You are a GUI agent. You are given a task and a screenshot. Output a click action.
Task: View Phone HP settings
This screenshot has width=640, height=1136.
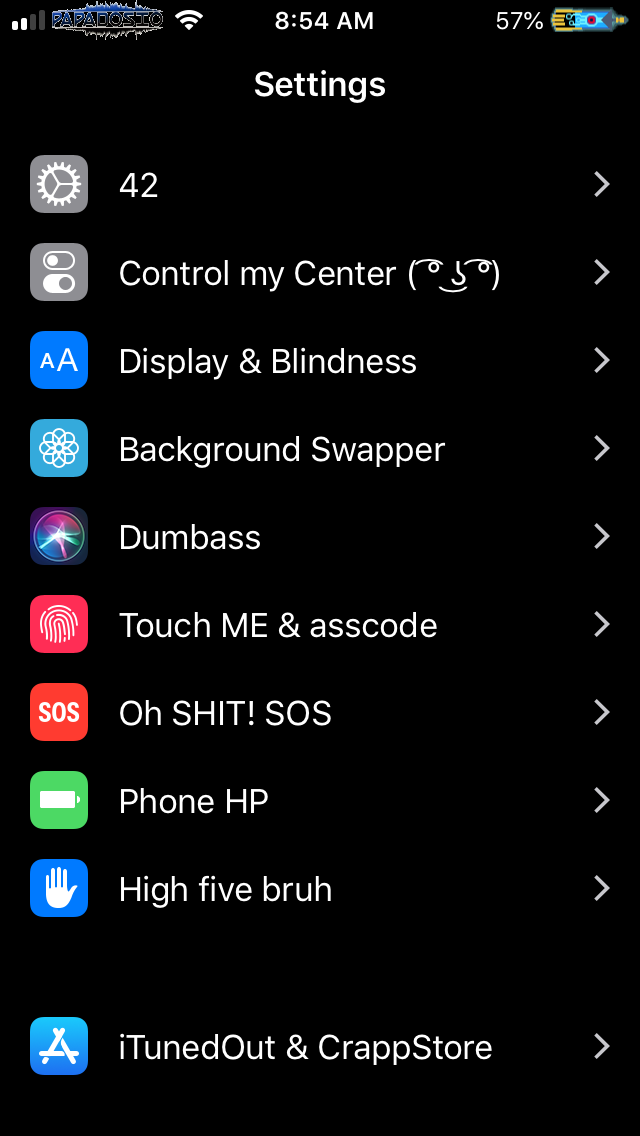(320, 801)
